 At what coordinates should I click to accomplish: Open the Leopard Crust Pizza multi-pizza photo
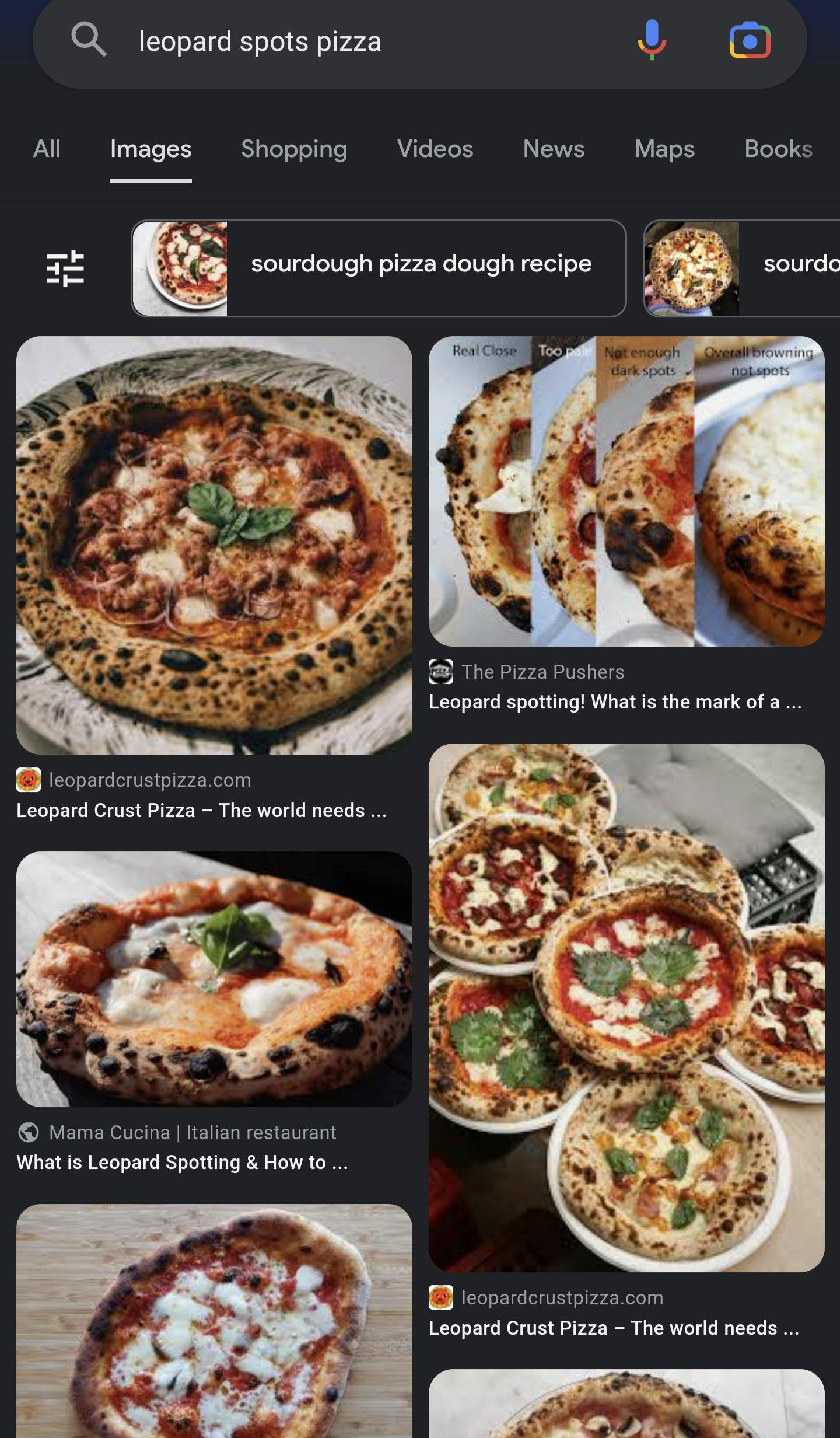pyautogui.click(x=626, y=1007)
